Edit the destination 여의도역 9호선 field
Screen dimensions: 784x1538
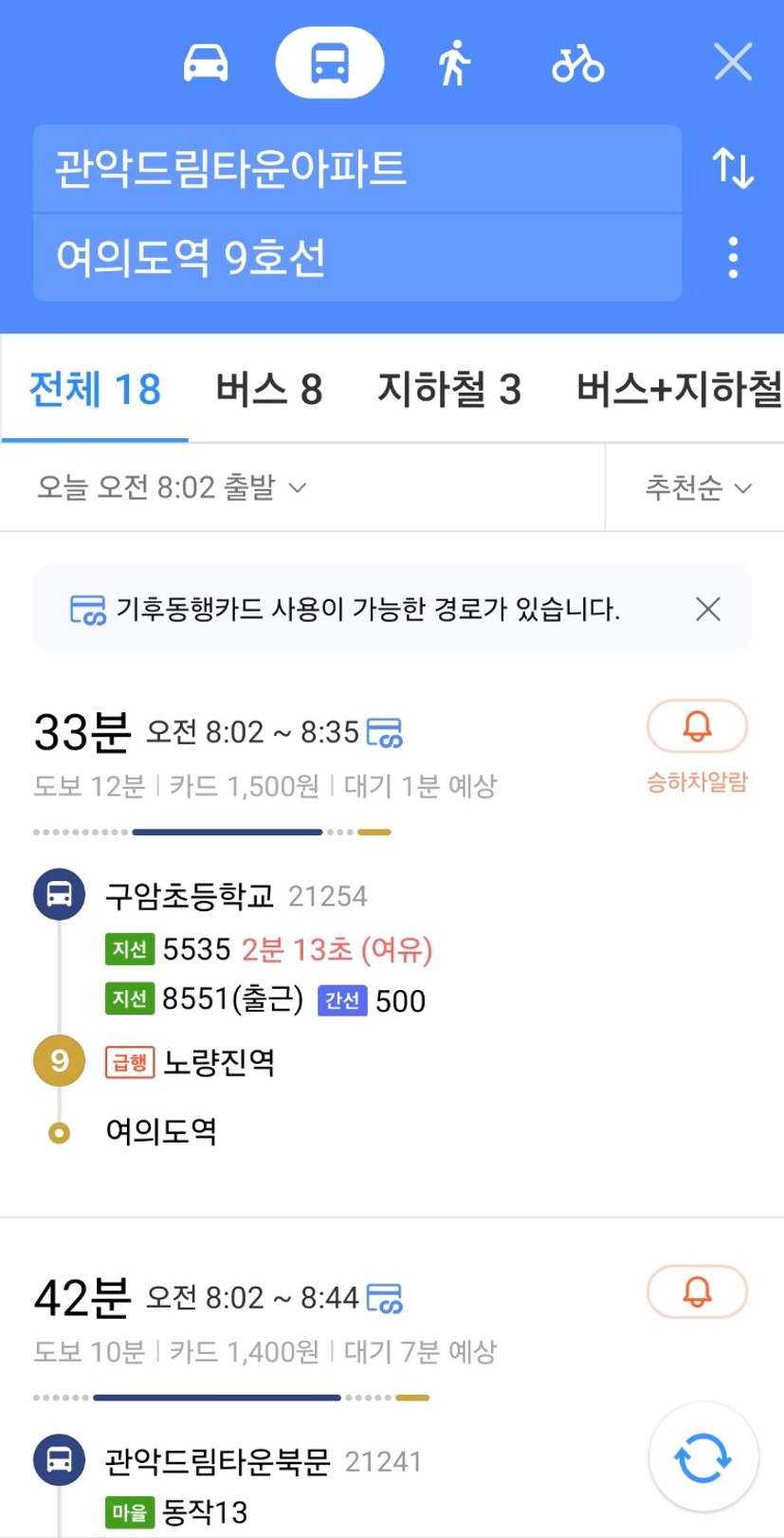coord(357,258)
